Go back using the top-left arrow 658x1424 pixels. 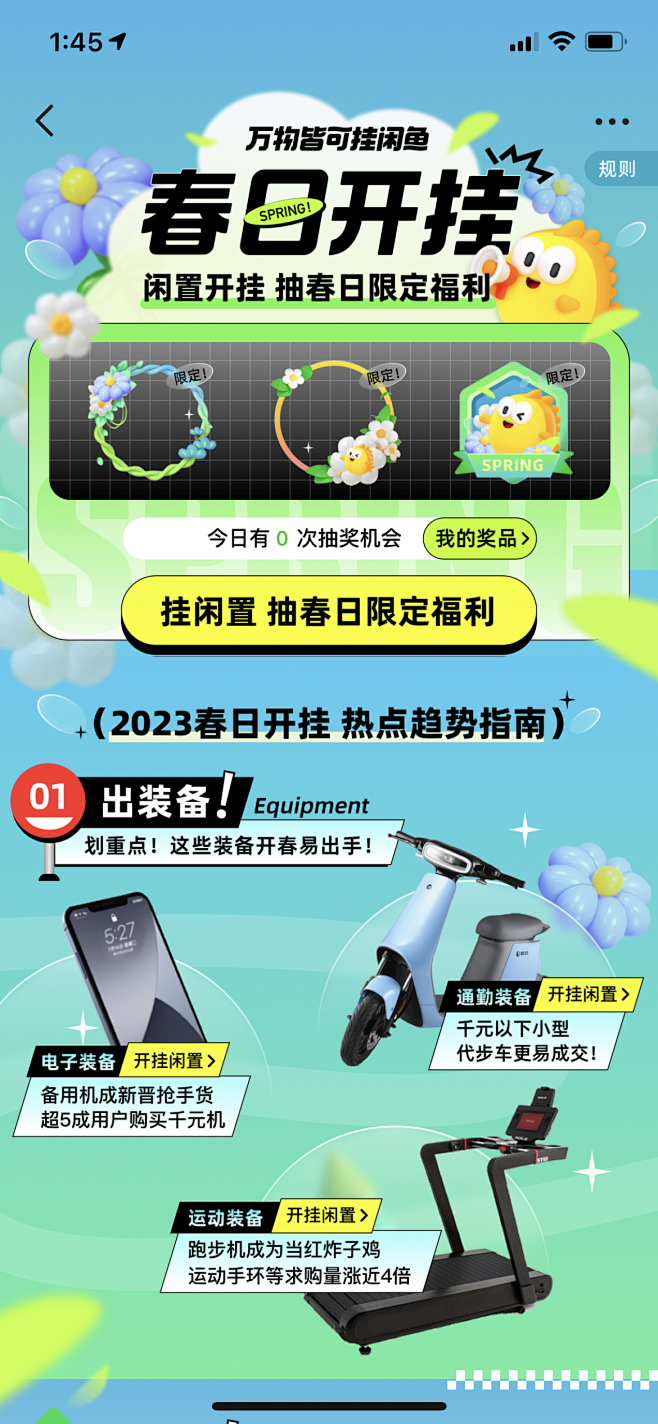click(44, 121)
